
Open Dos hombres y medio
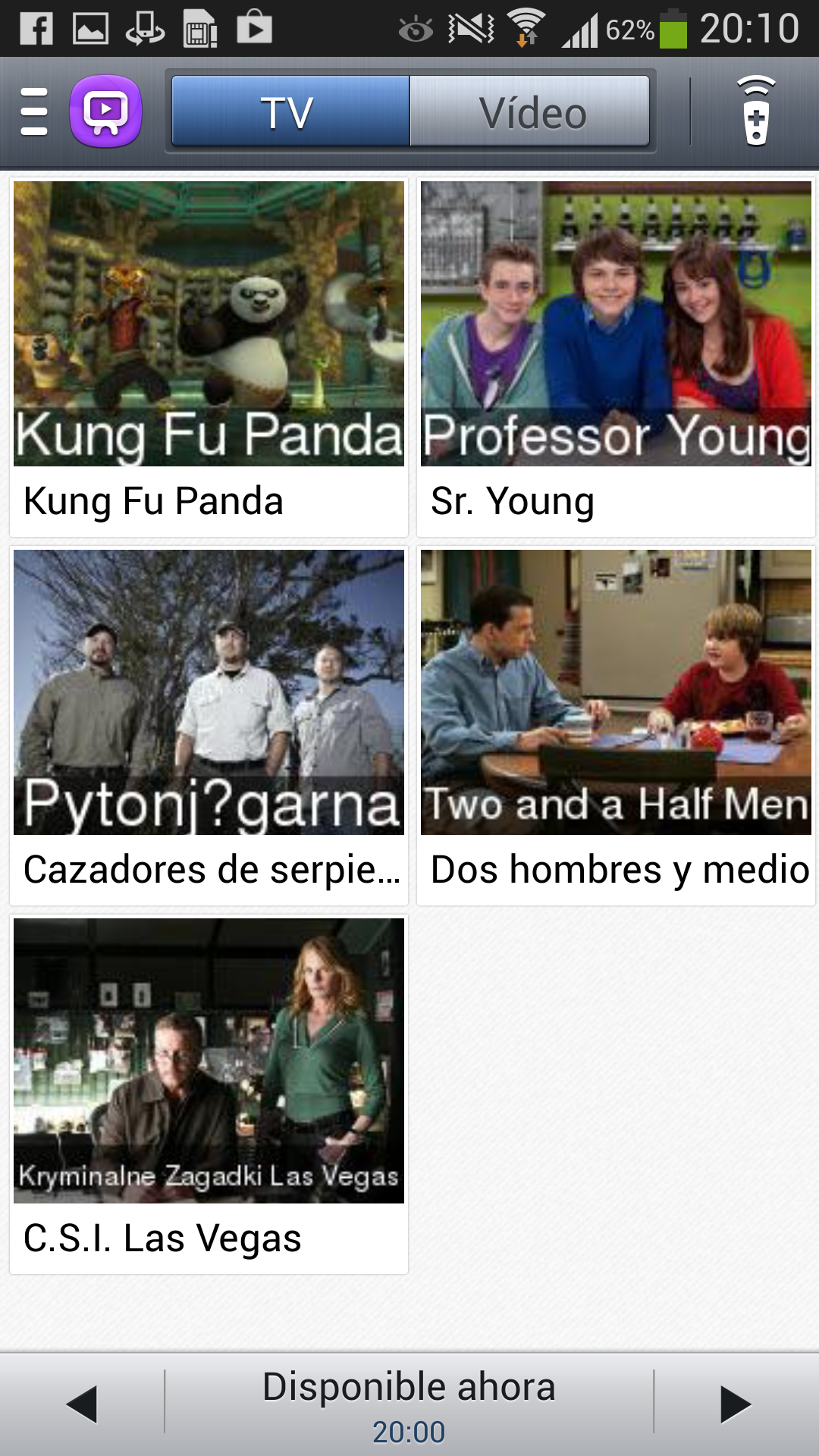616,725
